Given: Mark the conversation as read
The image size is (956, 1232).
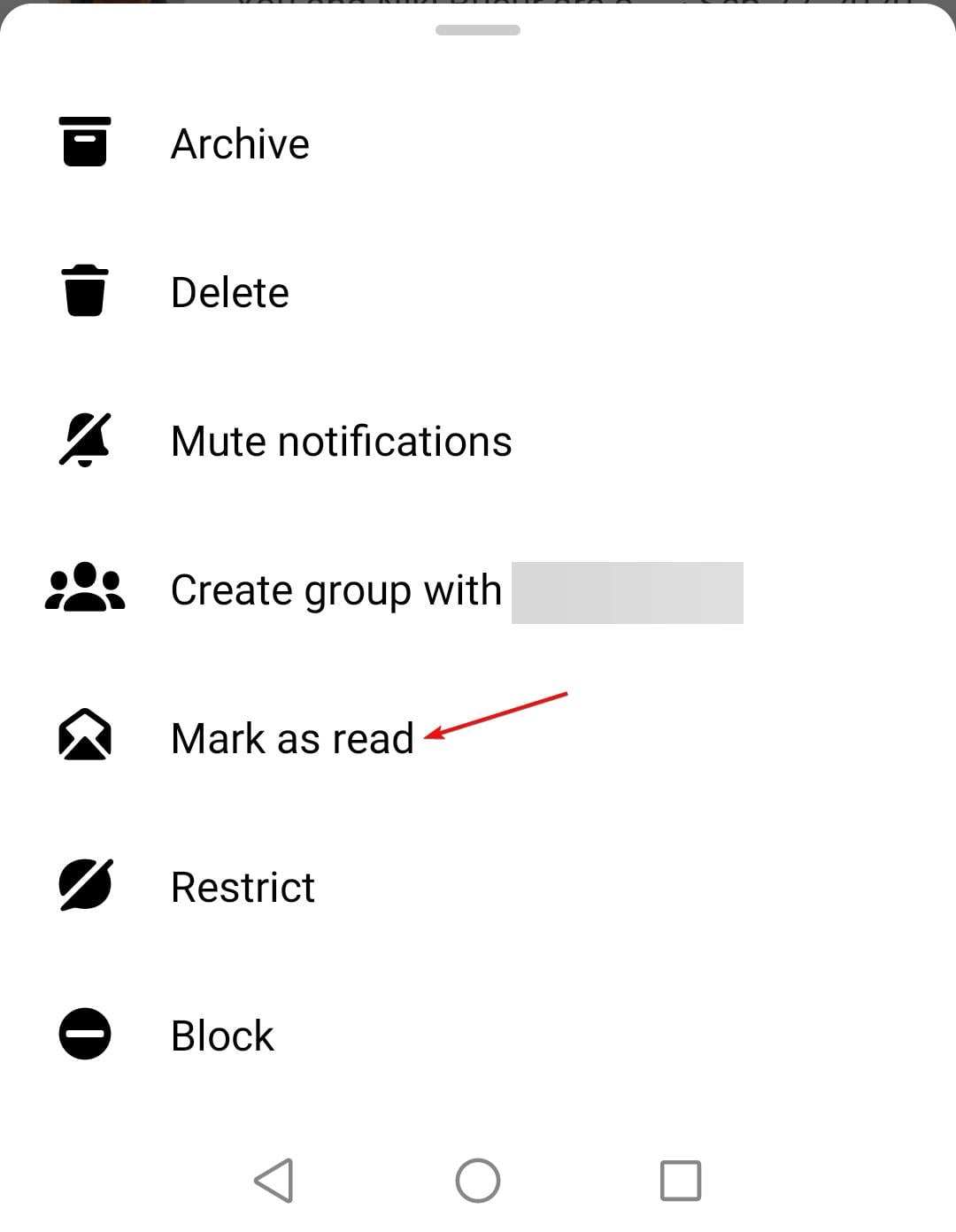Looking at the screenshot, I should coord(292,738).
